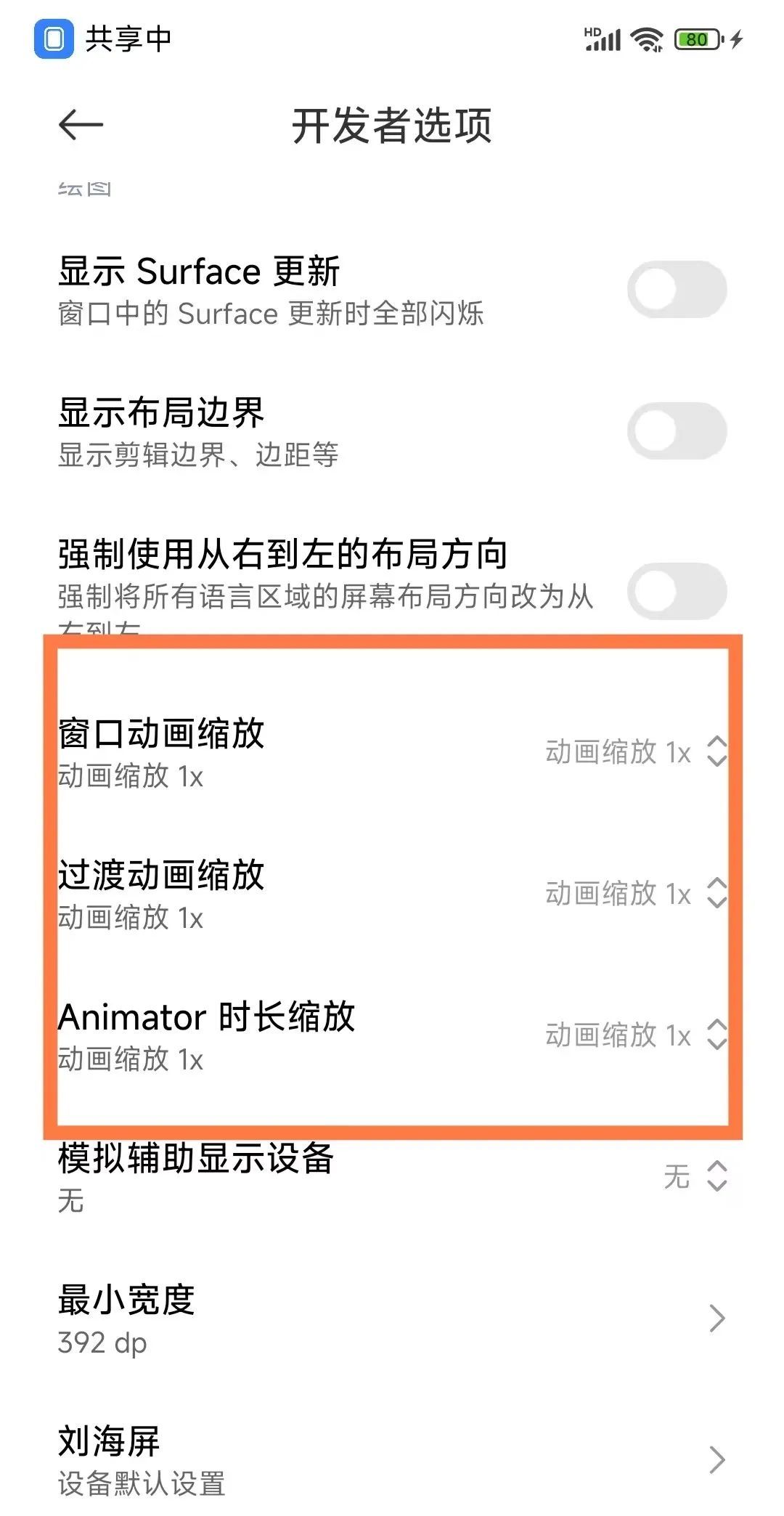Tap the 动画缩放 1x value text
This screenshot has width=784, height=1516.
click(x=618, y=754)
